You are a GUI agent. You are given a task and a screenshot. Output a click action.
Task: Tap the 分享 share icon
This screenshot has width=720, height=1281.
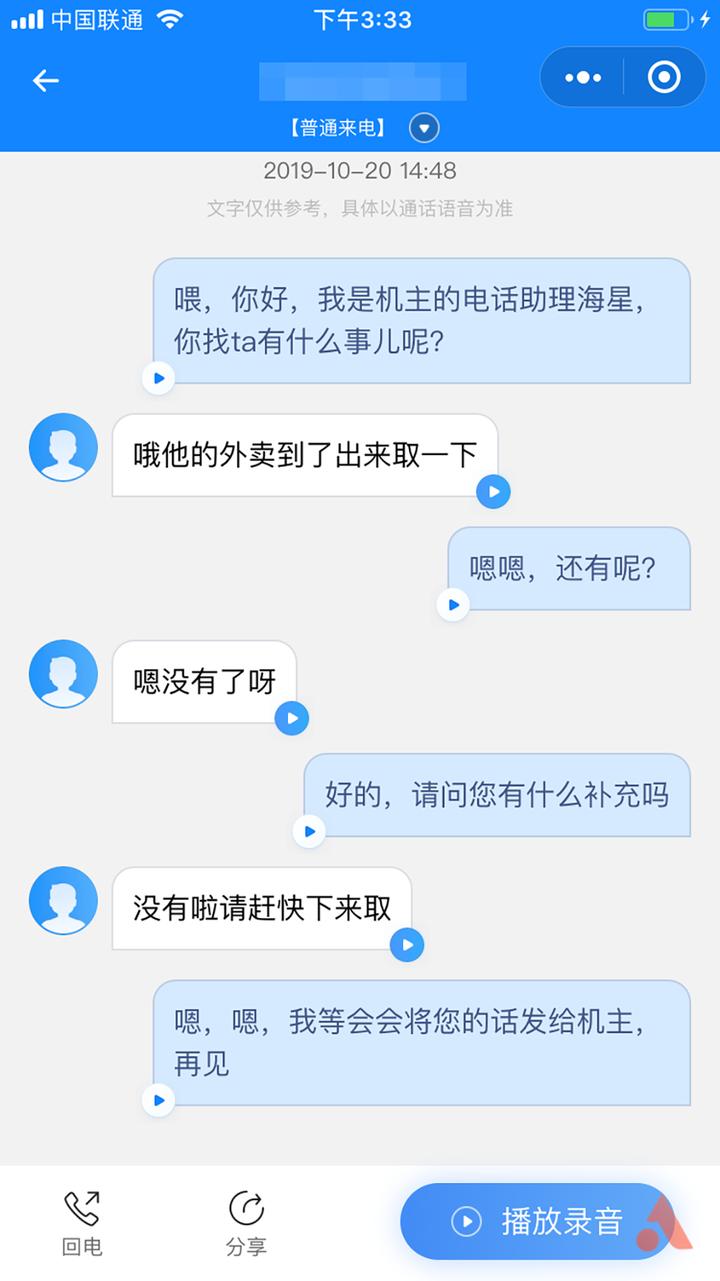pos(247,1207)
